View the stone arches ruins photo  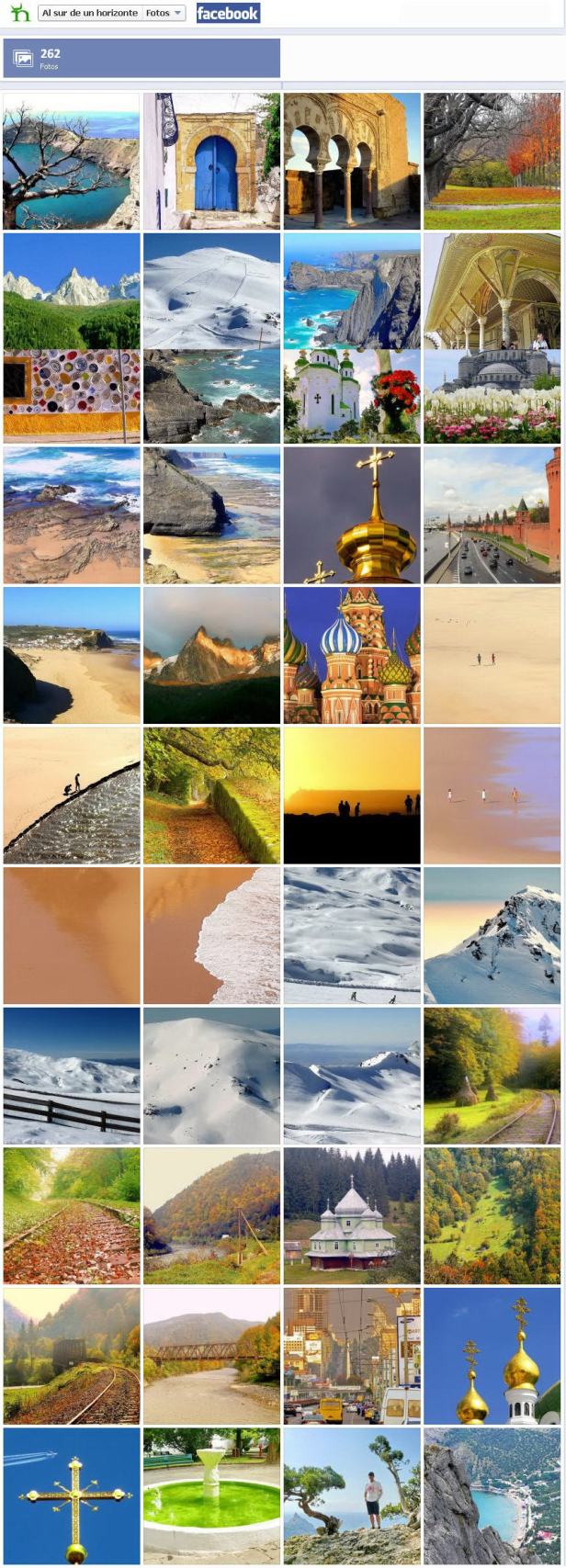[352, 161]
